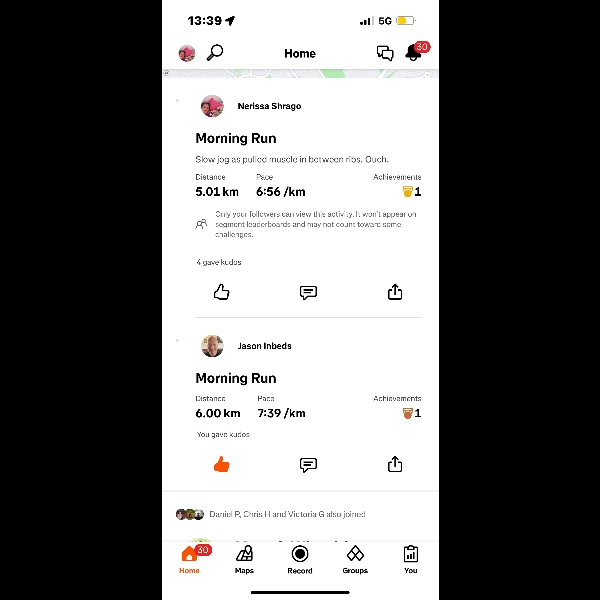The width and height of the screenshot is (600, 600).
Task: Comment on Jason Inbeds' run
Action: click(308, 464)
